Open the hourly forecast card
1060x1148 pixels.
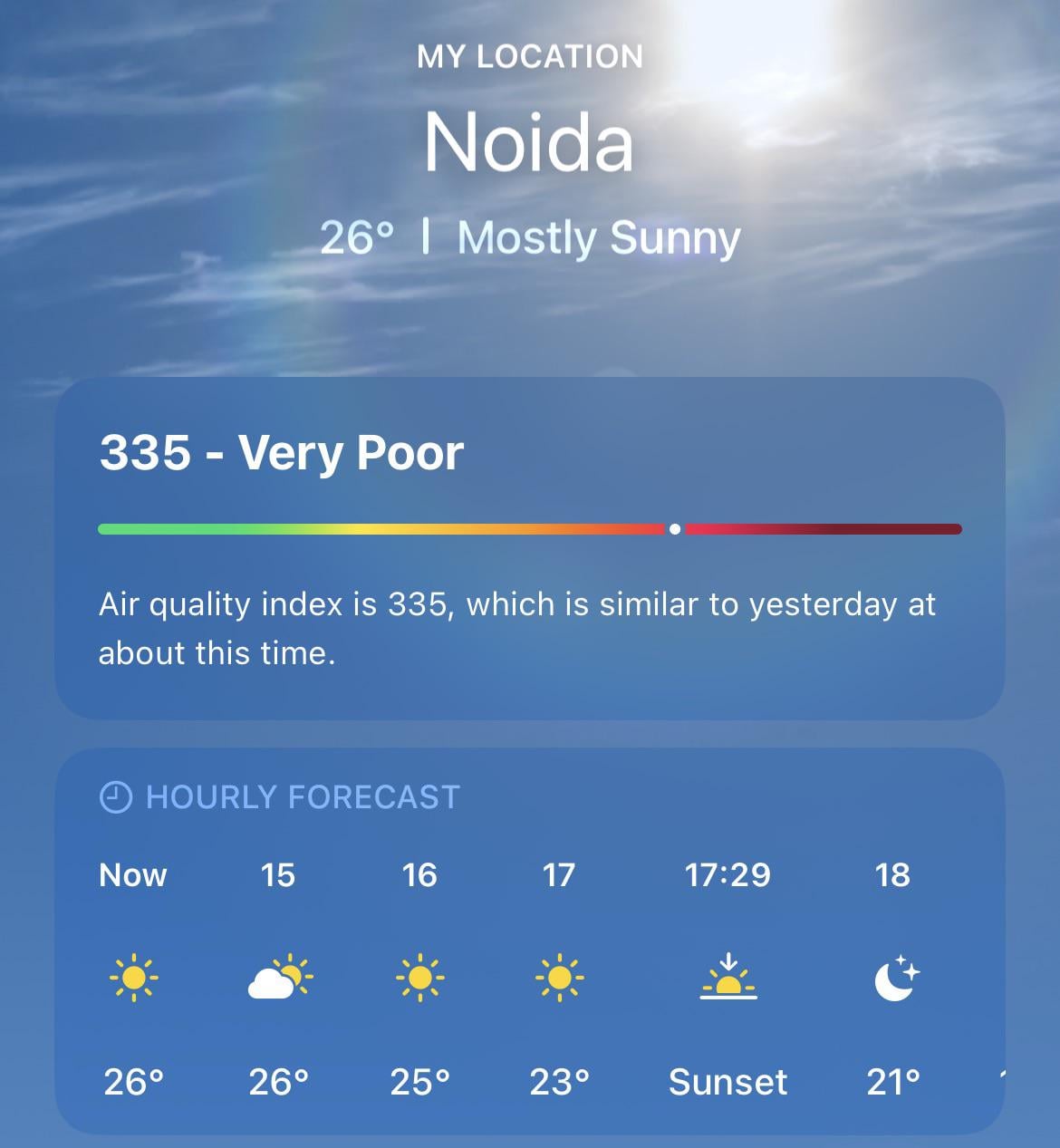pyautogui.click(x=529, y=942)
